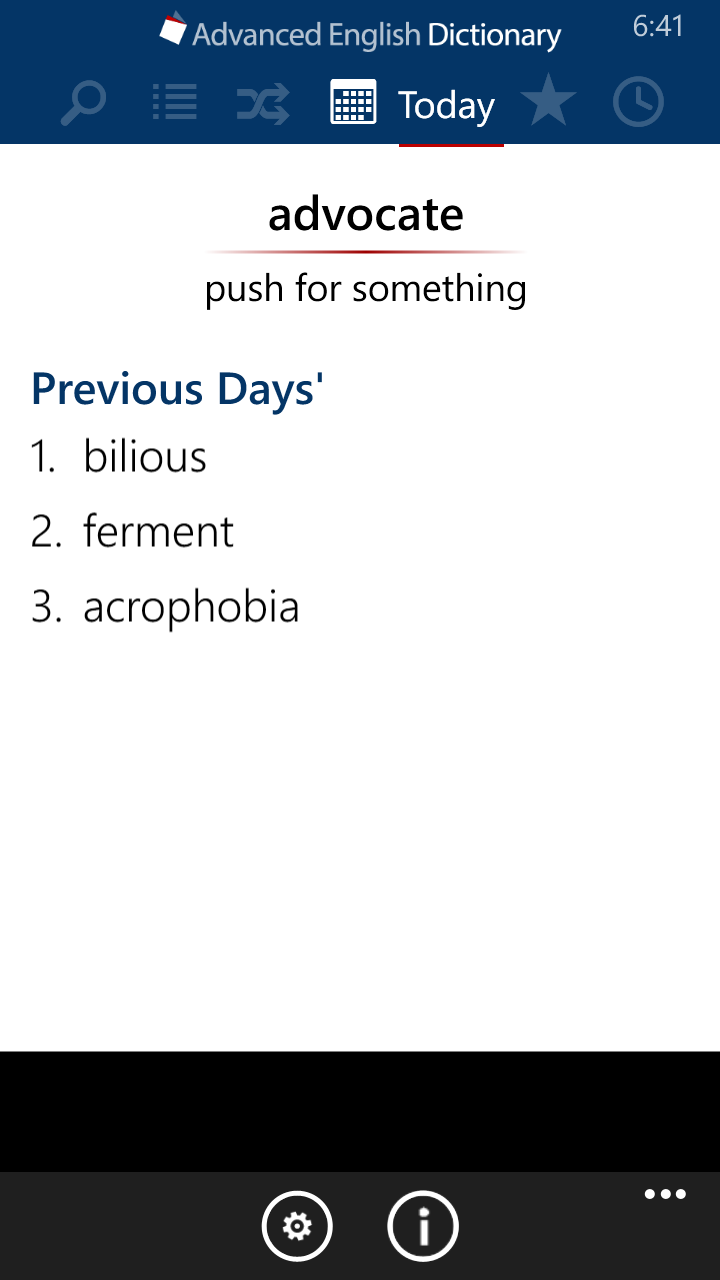Screen dimensions: 720x1280
Task: Switch to the word list tab
Action: click(x=175, y=103)
